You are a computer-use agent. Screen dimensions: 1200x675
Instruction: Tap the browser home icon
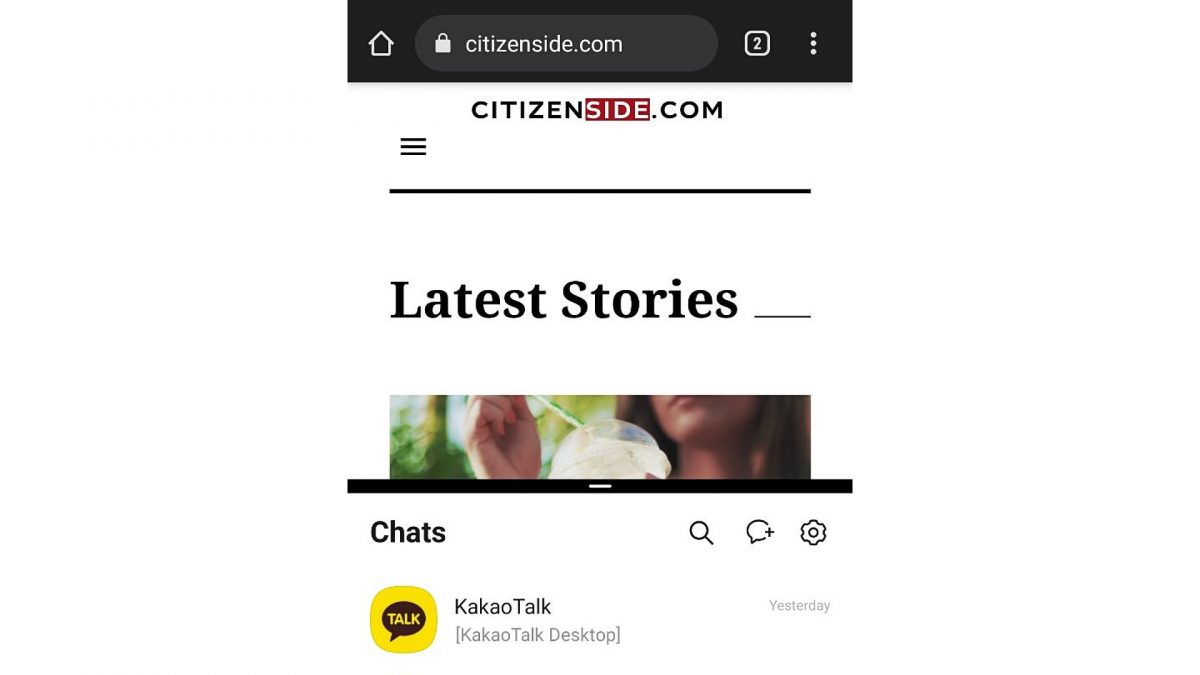click(381, 44)
